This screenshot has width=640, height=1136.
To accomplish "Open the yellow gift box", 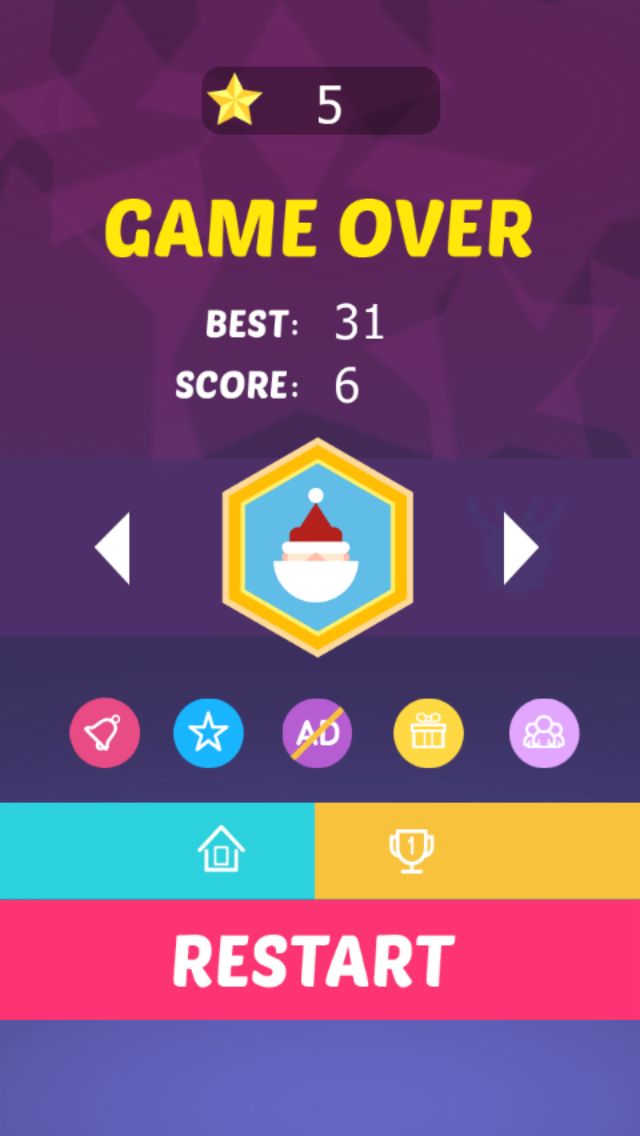I will click(428, 733).
